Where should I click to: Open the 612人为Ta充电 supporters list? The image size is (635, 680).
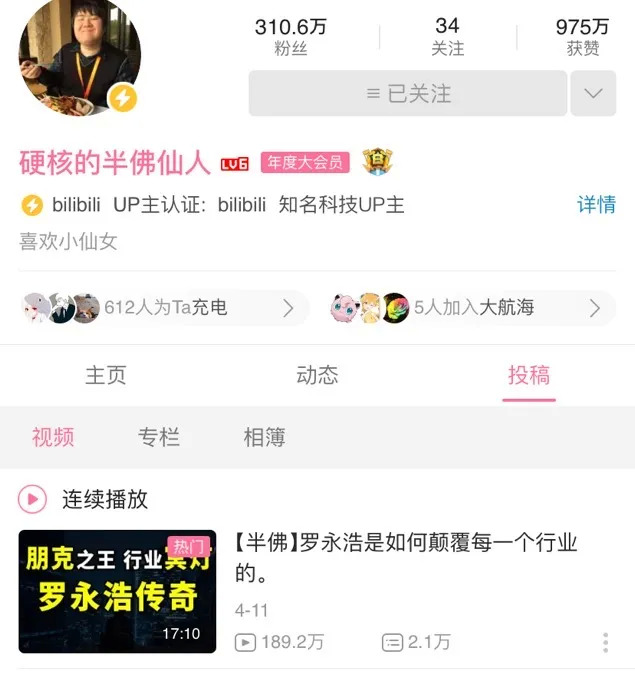165,308
